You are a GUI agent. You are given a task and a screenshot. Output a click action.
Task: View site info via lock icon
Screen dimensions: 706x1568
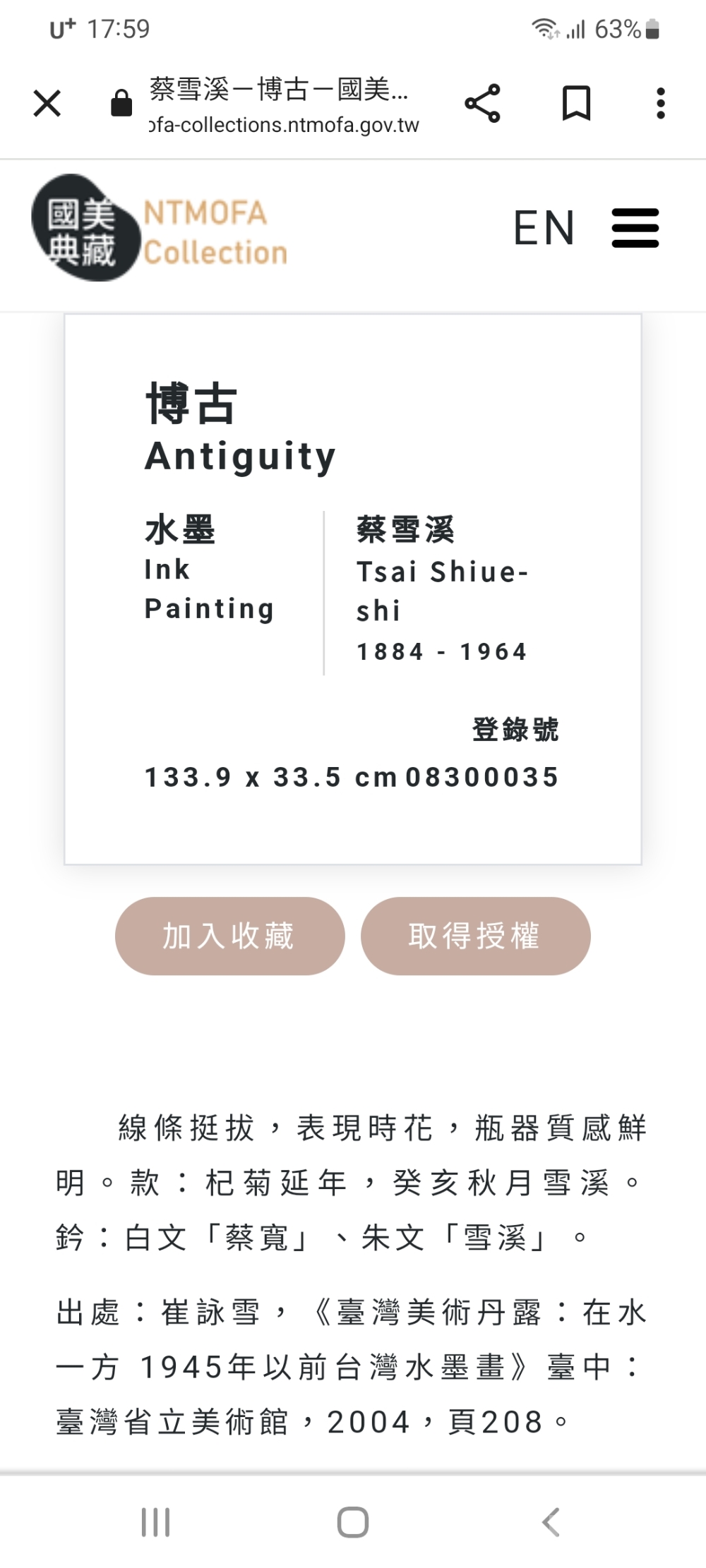point(121,104)
